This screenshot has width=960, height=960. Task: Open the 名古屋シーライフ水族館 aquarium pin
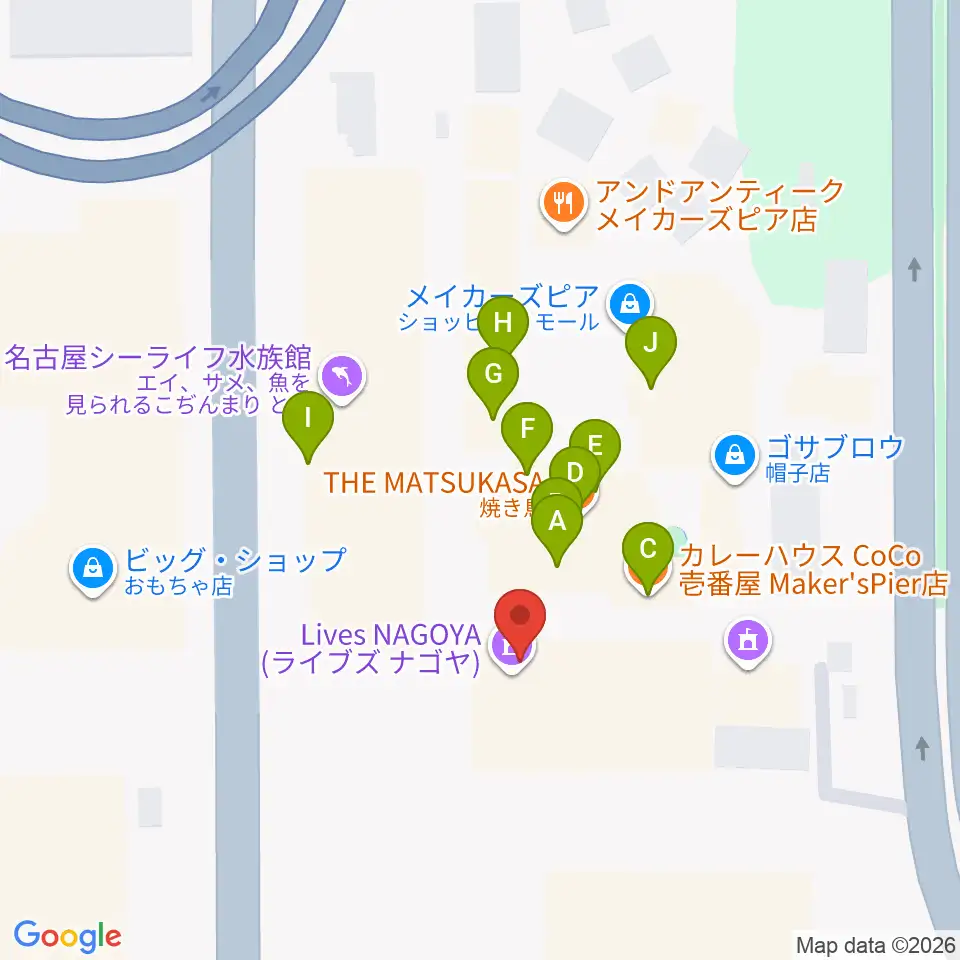click(342, 379)
